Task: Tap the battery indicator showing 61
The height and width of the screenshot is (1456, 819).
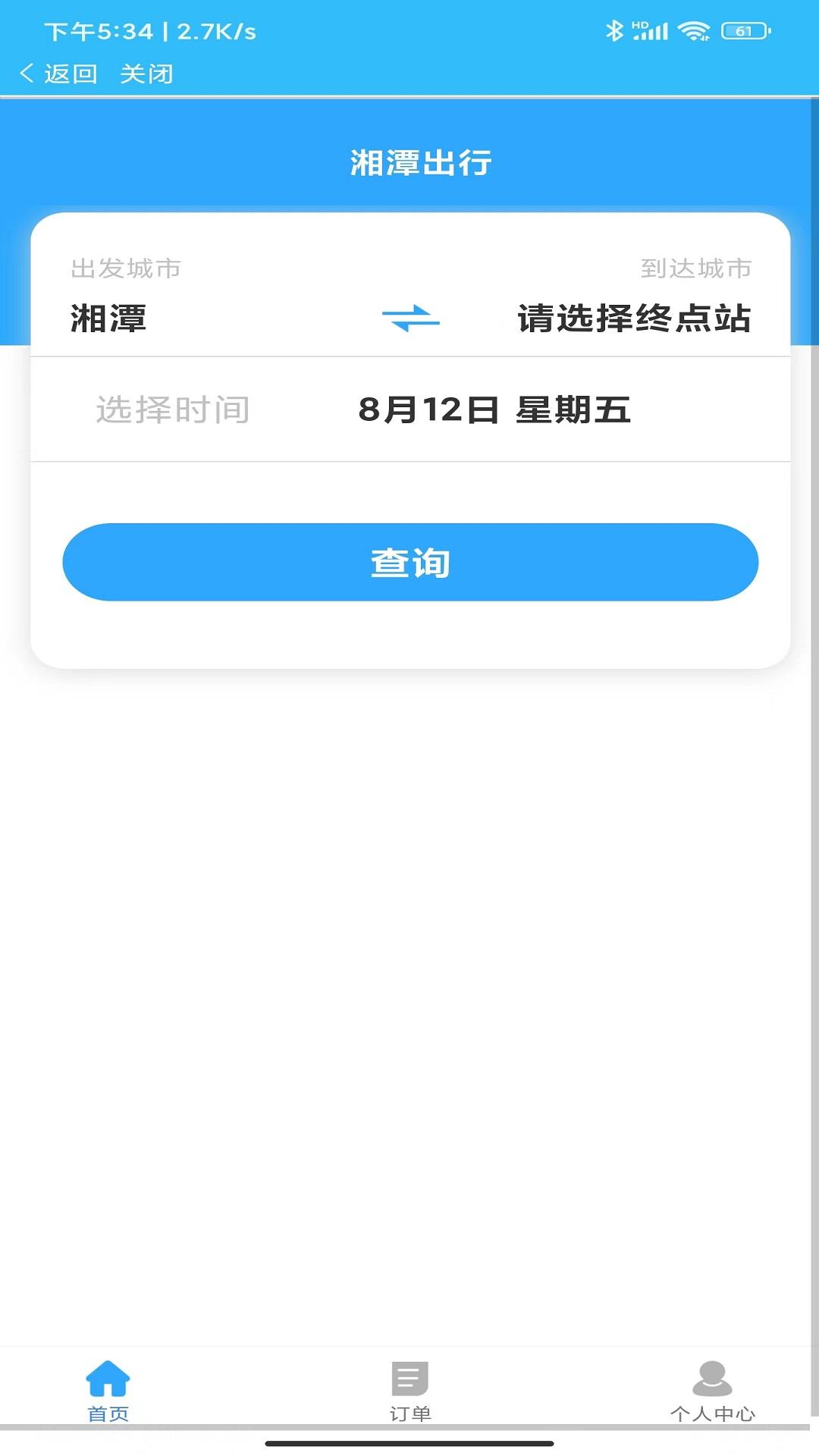Action: [x=739, y=30]
